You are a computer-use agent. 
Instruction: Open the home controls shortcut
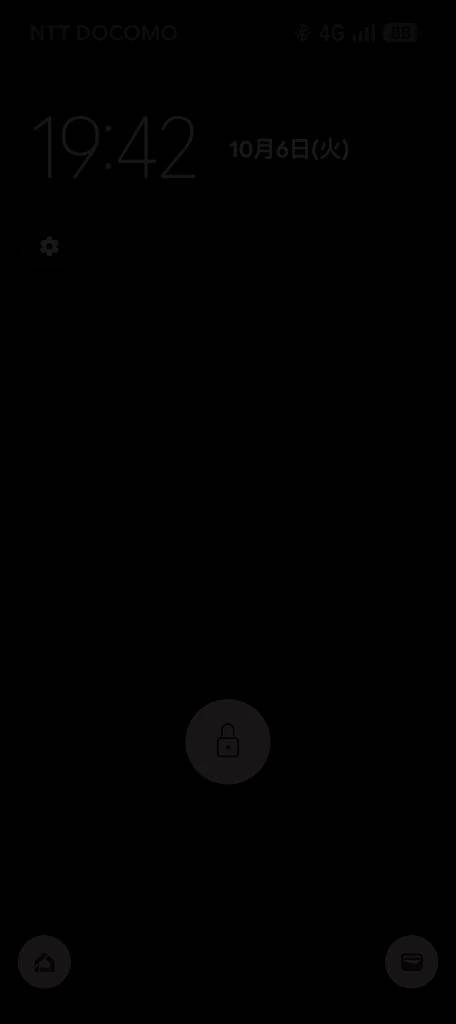click(44, 962)
